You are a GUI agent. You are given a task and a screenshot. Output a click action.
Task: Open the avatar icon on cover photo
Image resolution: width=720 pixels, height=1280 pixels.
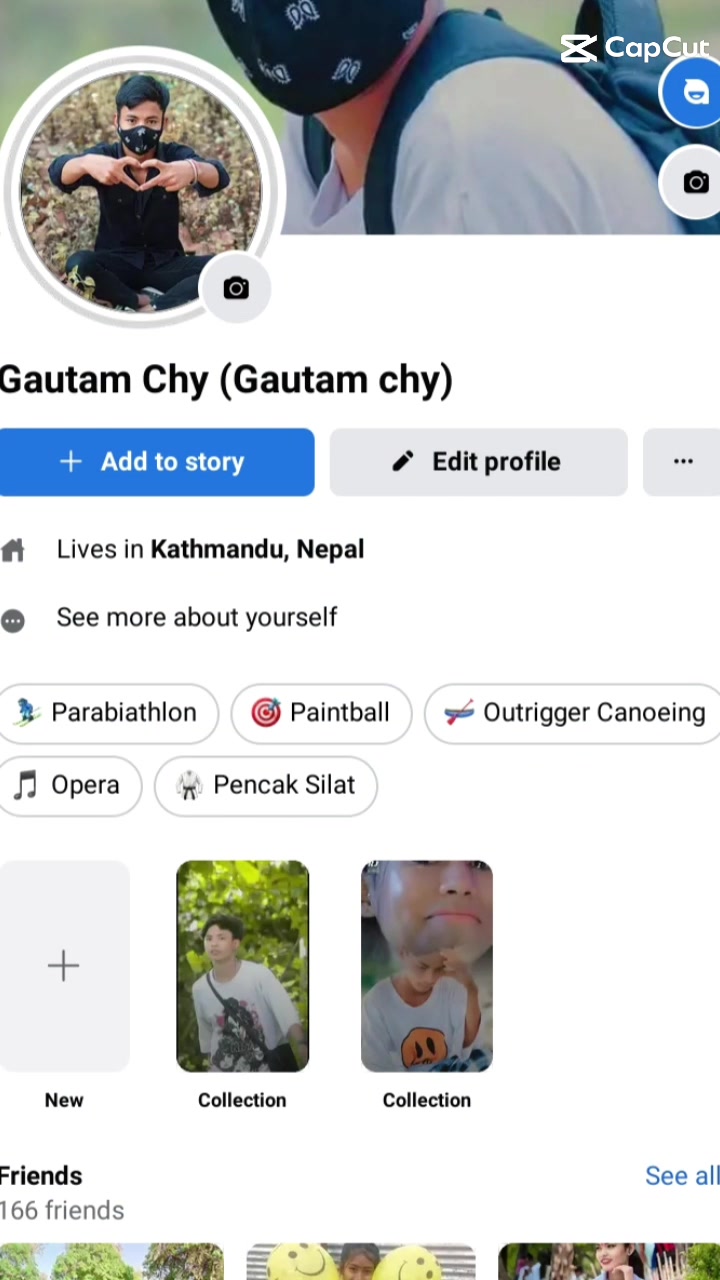pyautogui.click(x=695, y=92)
